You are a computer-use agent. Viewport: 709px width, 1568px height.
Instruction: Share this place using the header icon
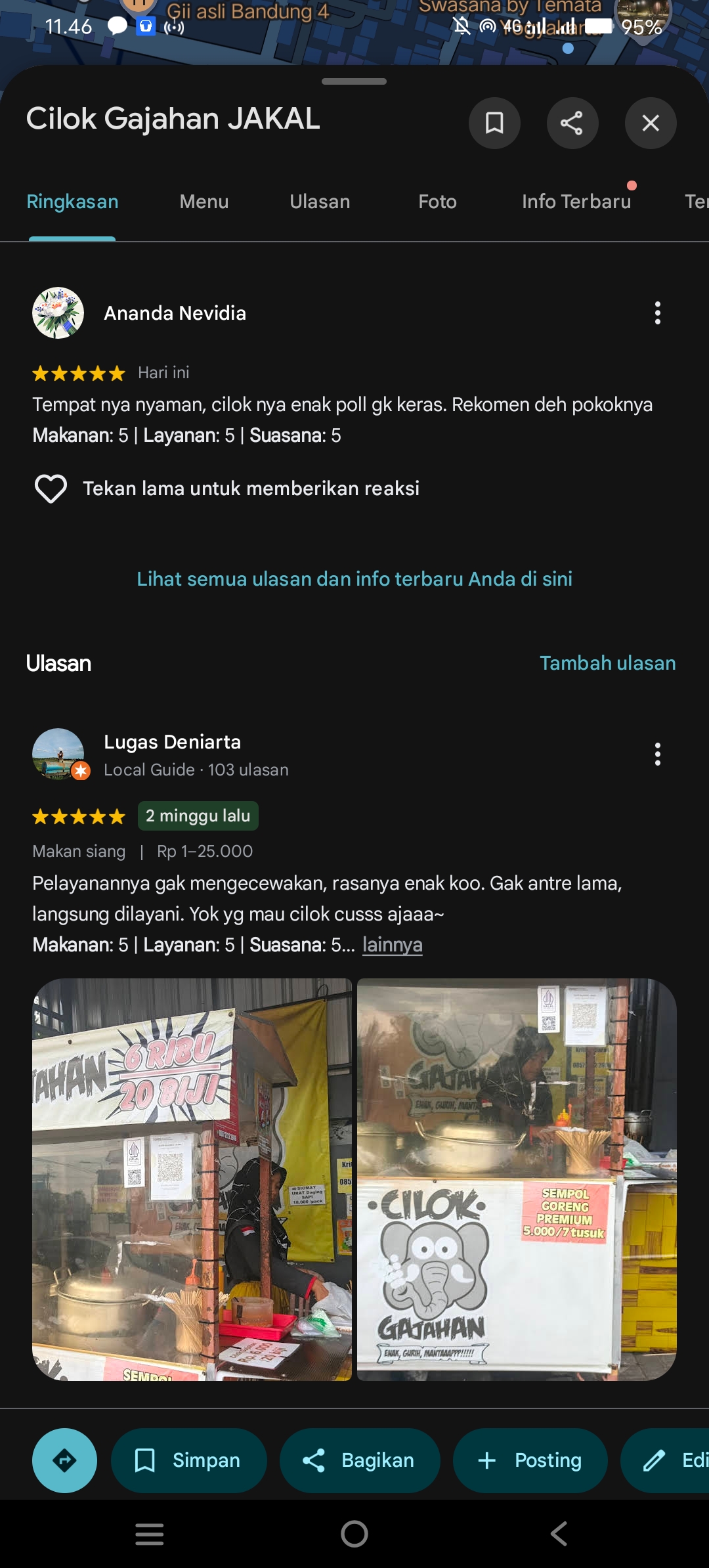(x=572, y=123)
